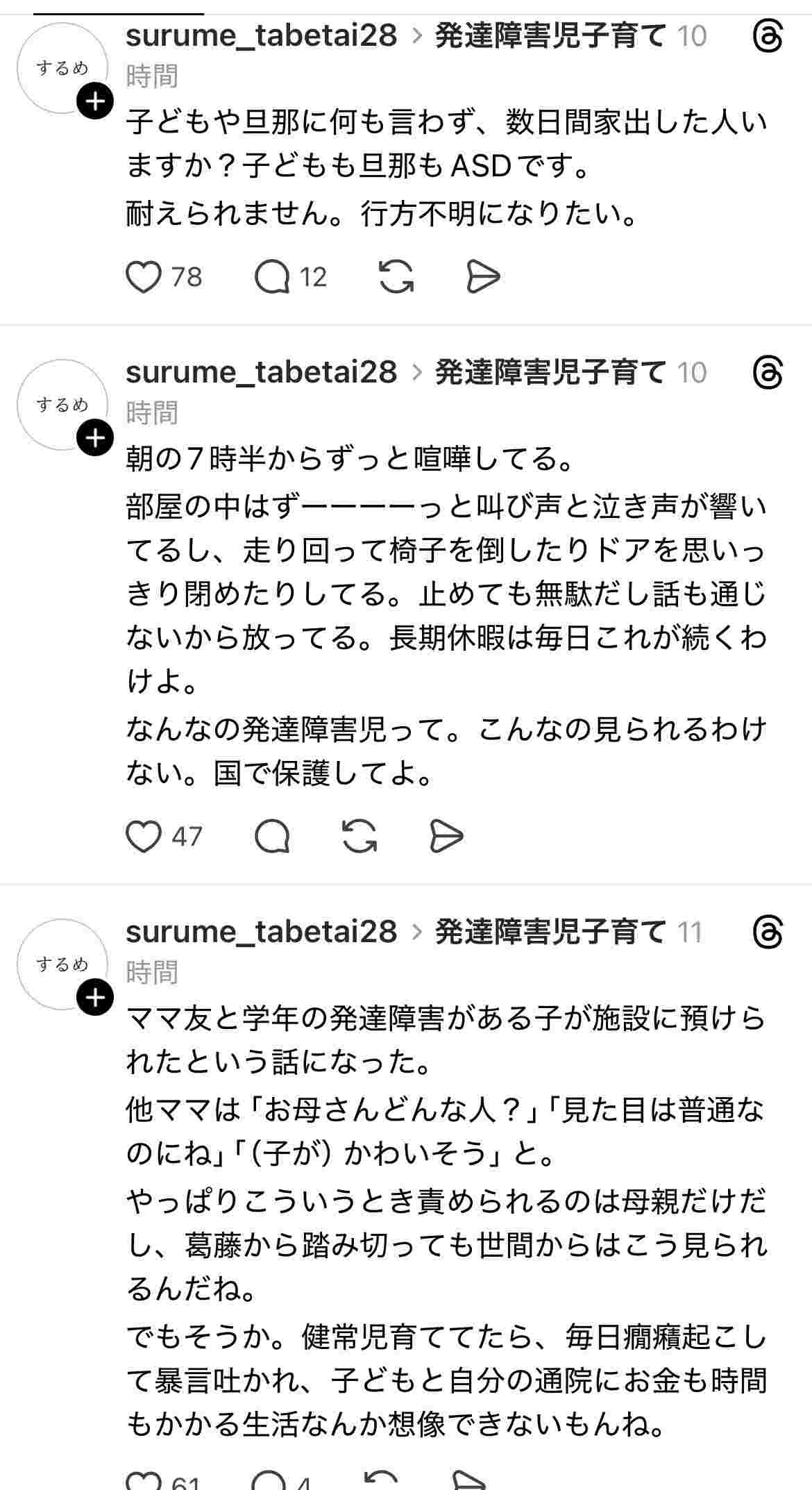This screenshot has width=812, height=1490.
Task: Tap the follow plus badge on the ママ友 post
Action: [95, 998]
